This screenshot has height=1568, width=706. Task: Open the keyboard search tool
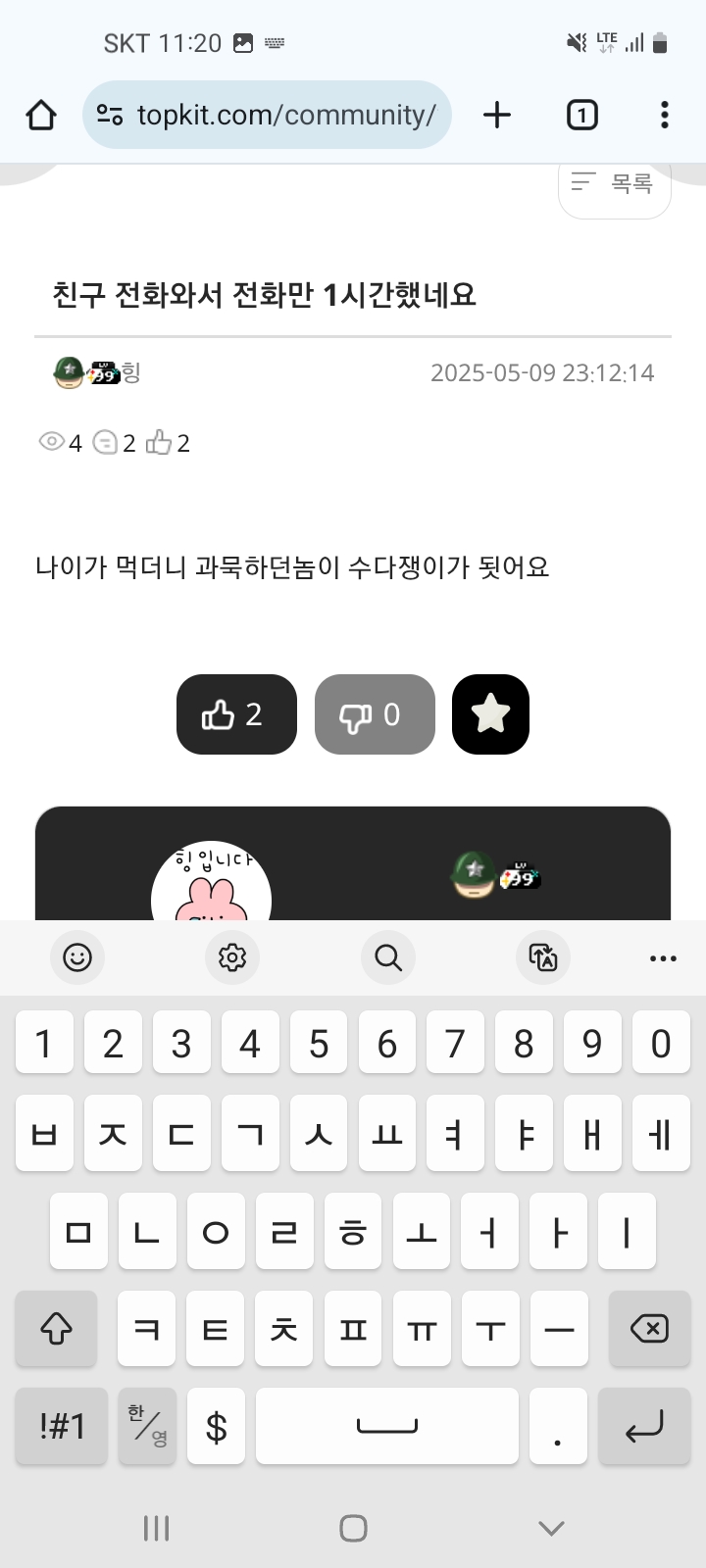(x=388, y=957)
